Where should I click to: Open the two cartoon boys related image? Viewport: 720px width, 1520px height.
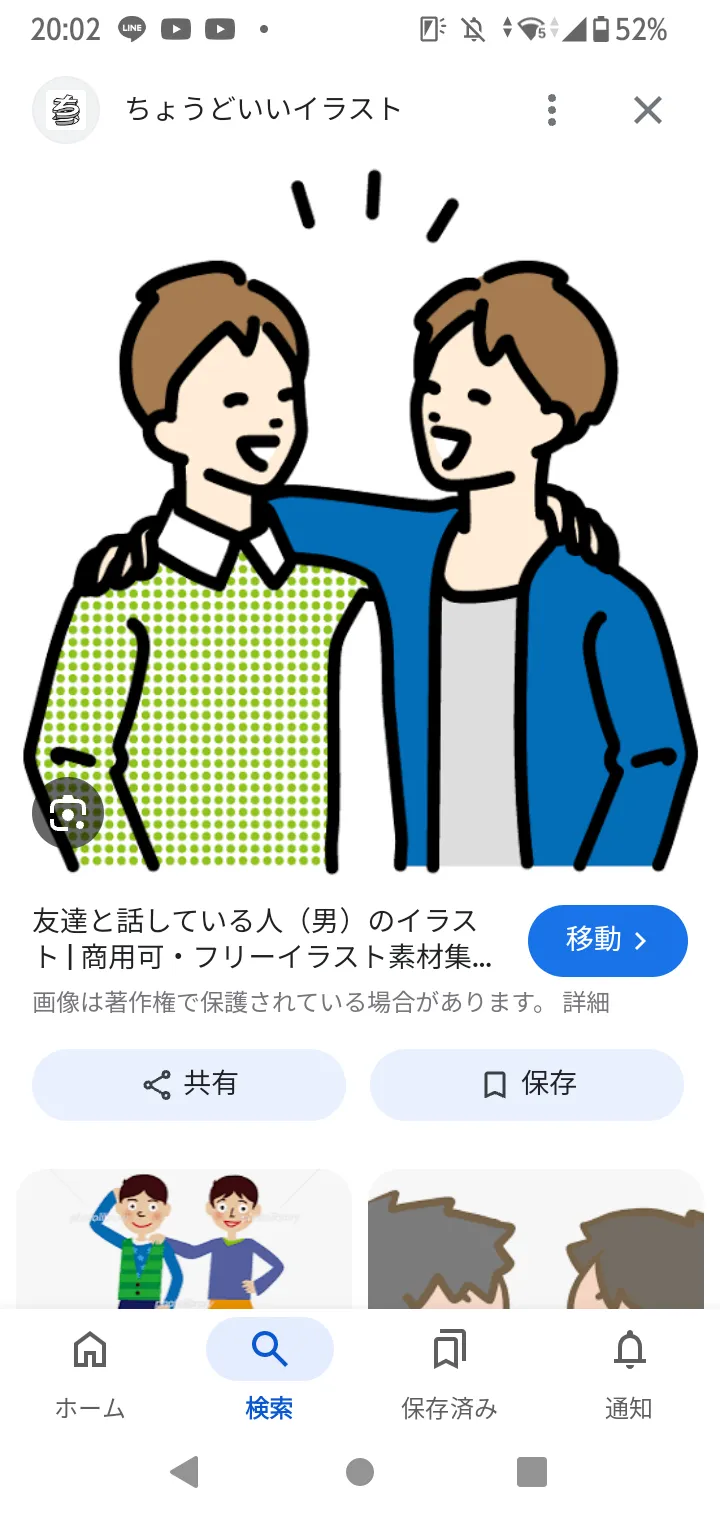(x=184, y=1239)
